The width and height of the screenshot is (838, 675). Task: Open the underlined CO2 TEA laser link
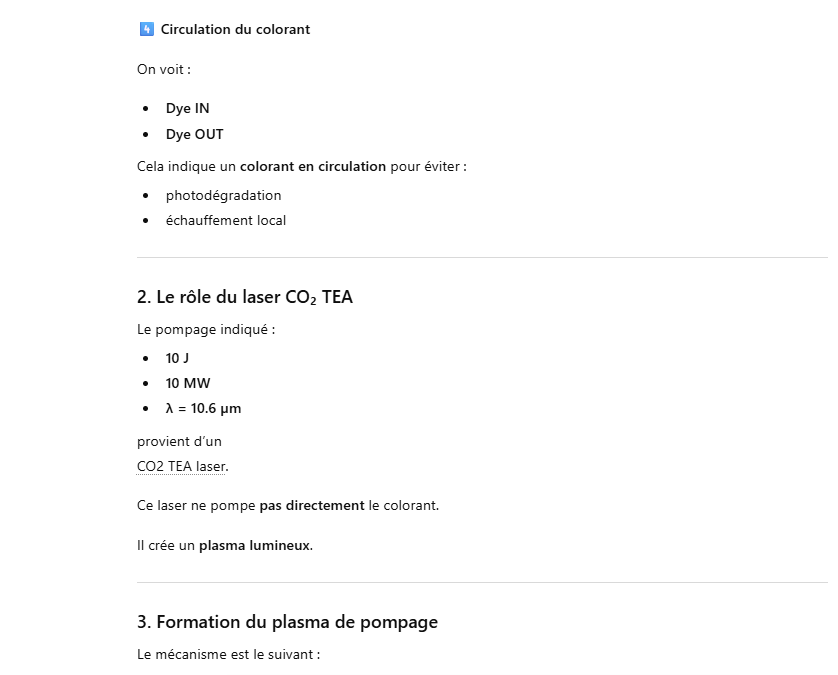[x=181, y=466]
